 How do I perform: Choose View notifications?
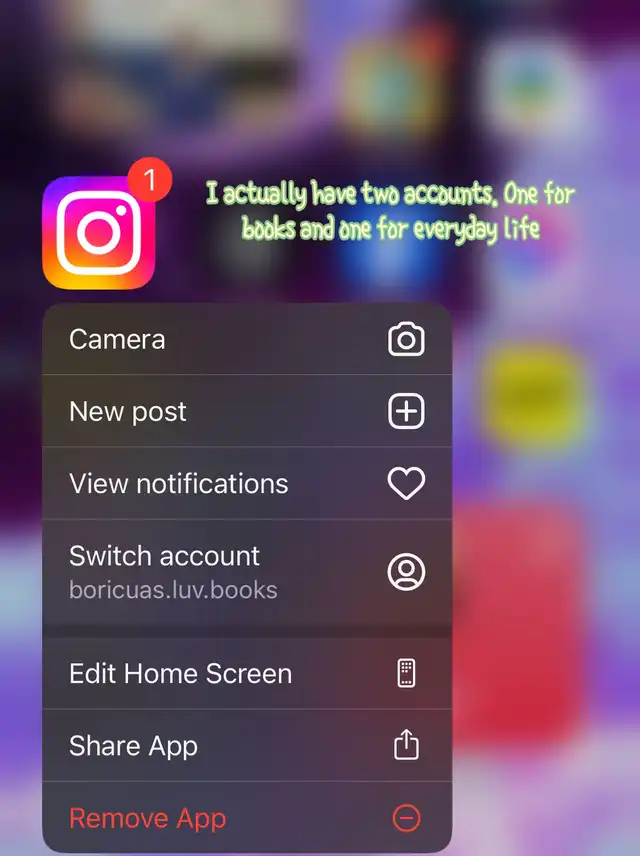[x=247, y=483]
